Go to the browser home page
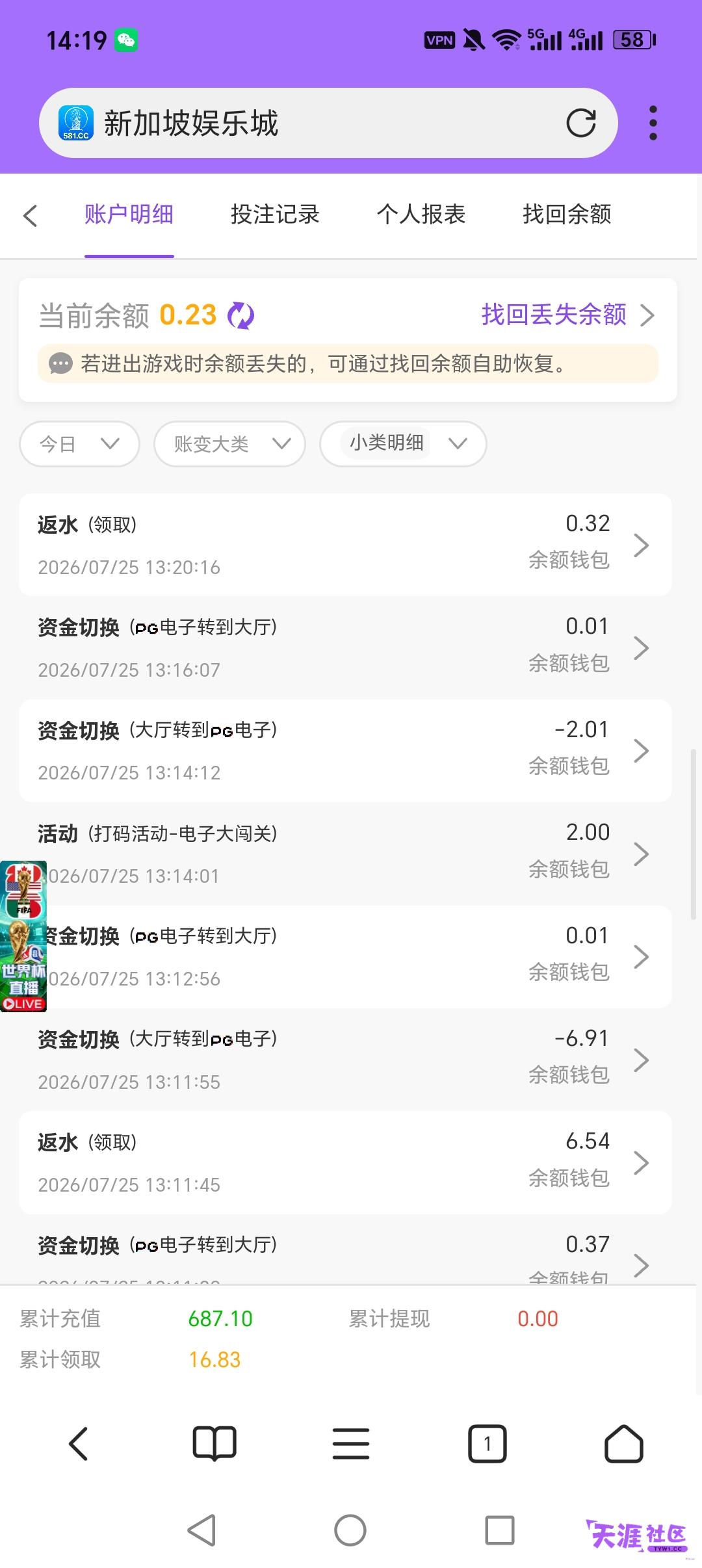Image resolution: width=702 pixels, height=1568 pixels. pyautogui.click(x=624, y=1444)
